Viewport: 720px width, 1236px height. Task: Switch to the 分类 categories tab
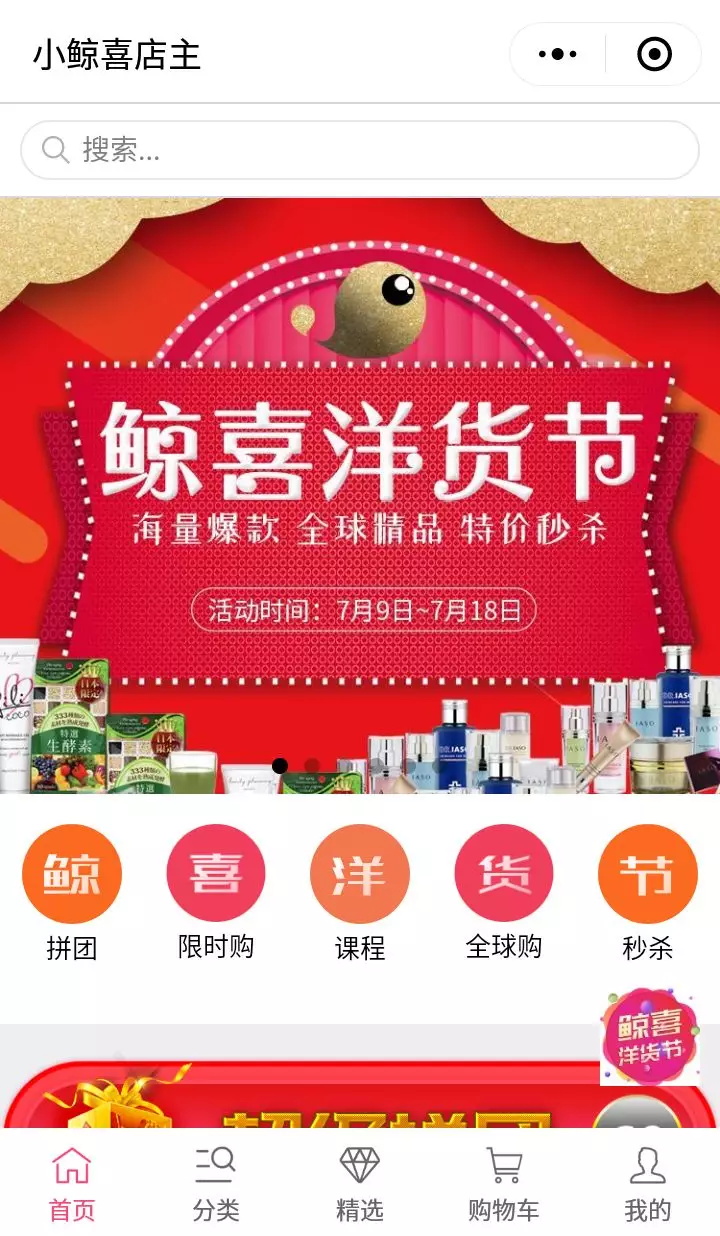(216, 1185)
